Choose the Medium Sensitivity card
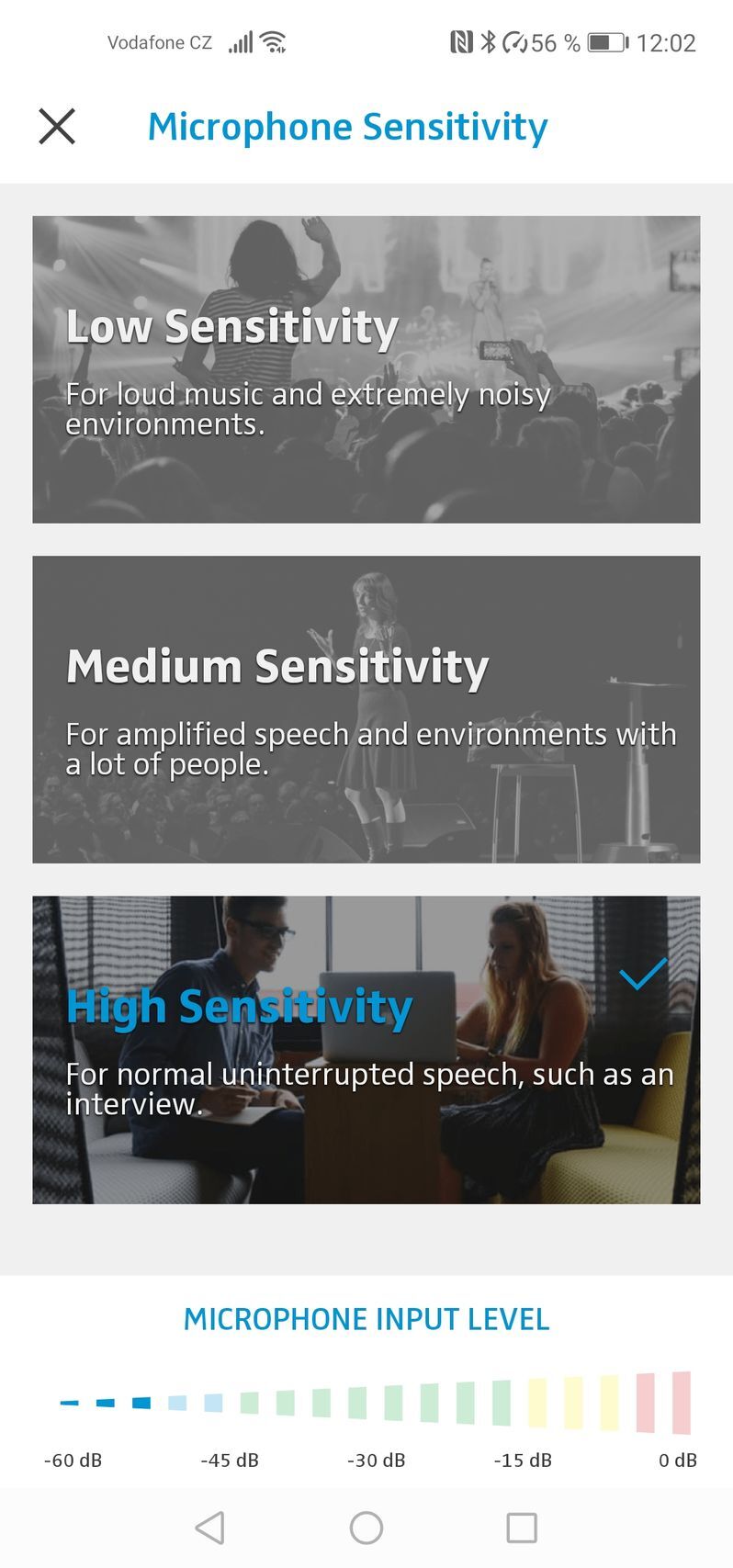 pyautogui.click(x=366, y=709)
